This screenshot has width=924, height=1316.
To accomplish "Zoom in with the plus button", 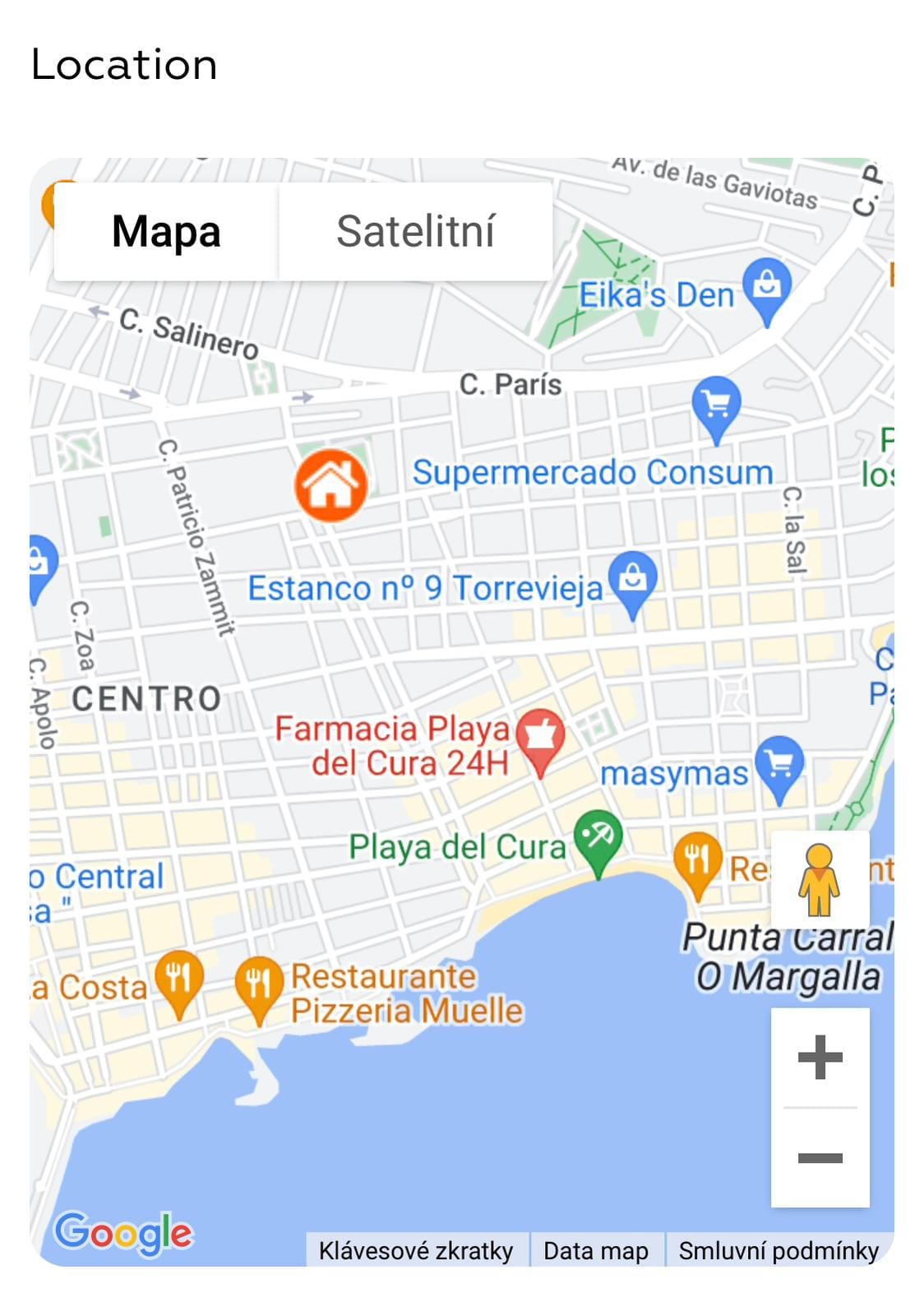I will [x=820, y=1058].
